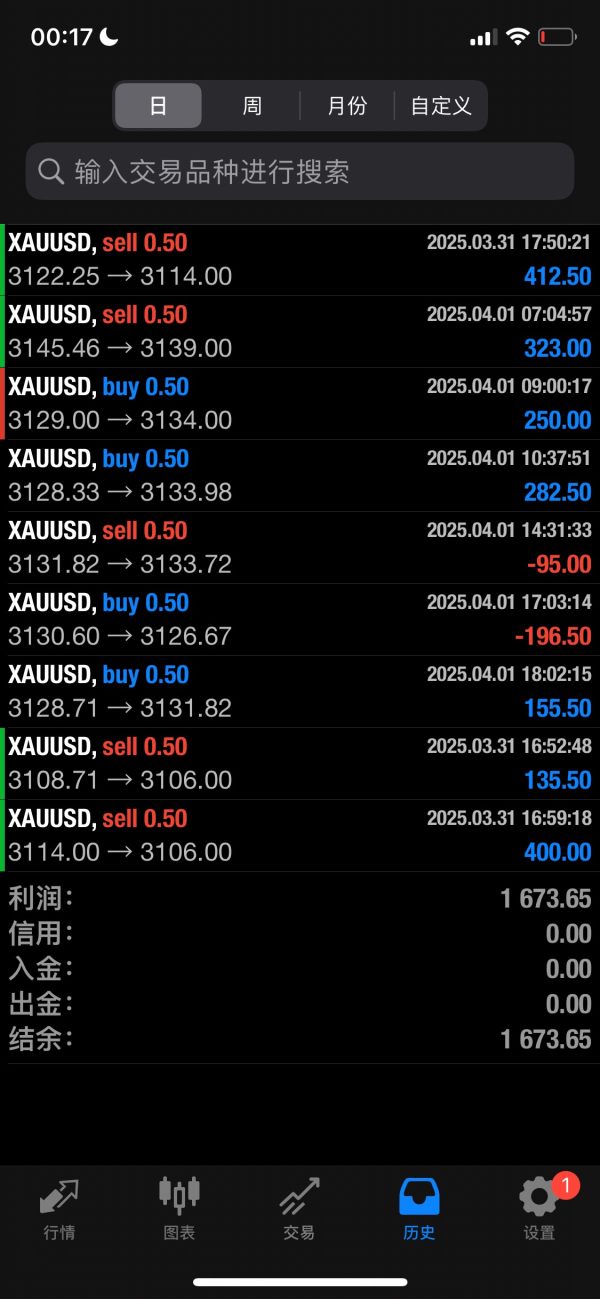Open the 交易 trade tab
The image size is (600, 1299).
299,1209
